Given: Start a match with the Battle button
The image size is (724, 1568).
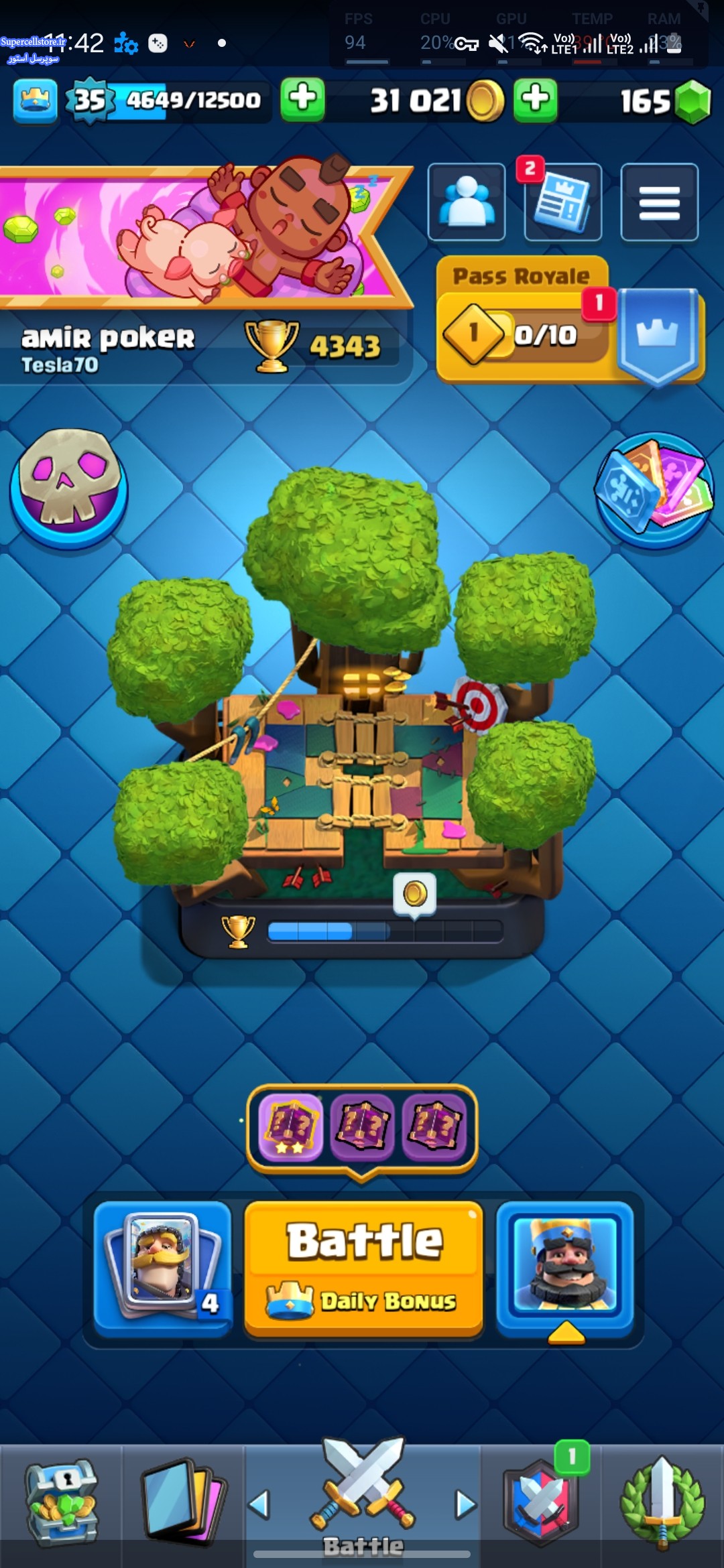Looking at the screenshot, I should pyautogui.click(x=364, y=1269).
